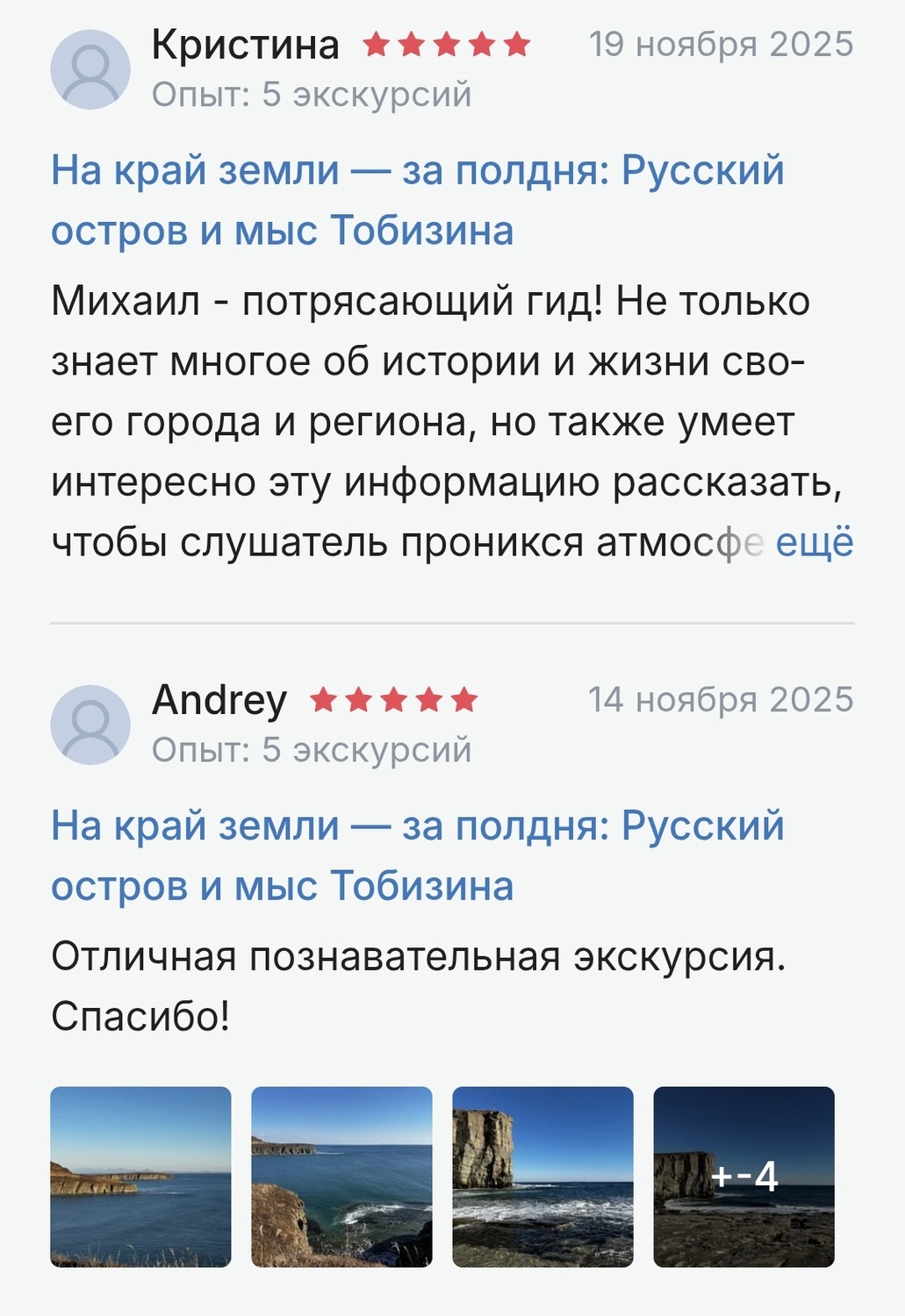Show the +4 more photos tile
The width and height of the screenshot is (905, 1316).
743,1177
